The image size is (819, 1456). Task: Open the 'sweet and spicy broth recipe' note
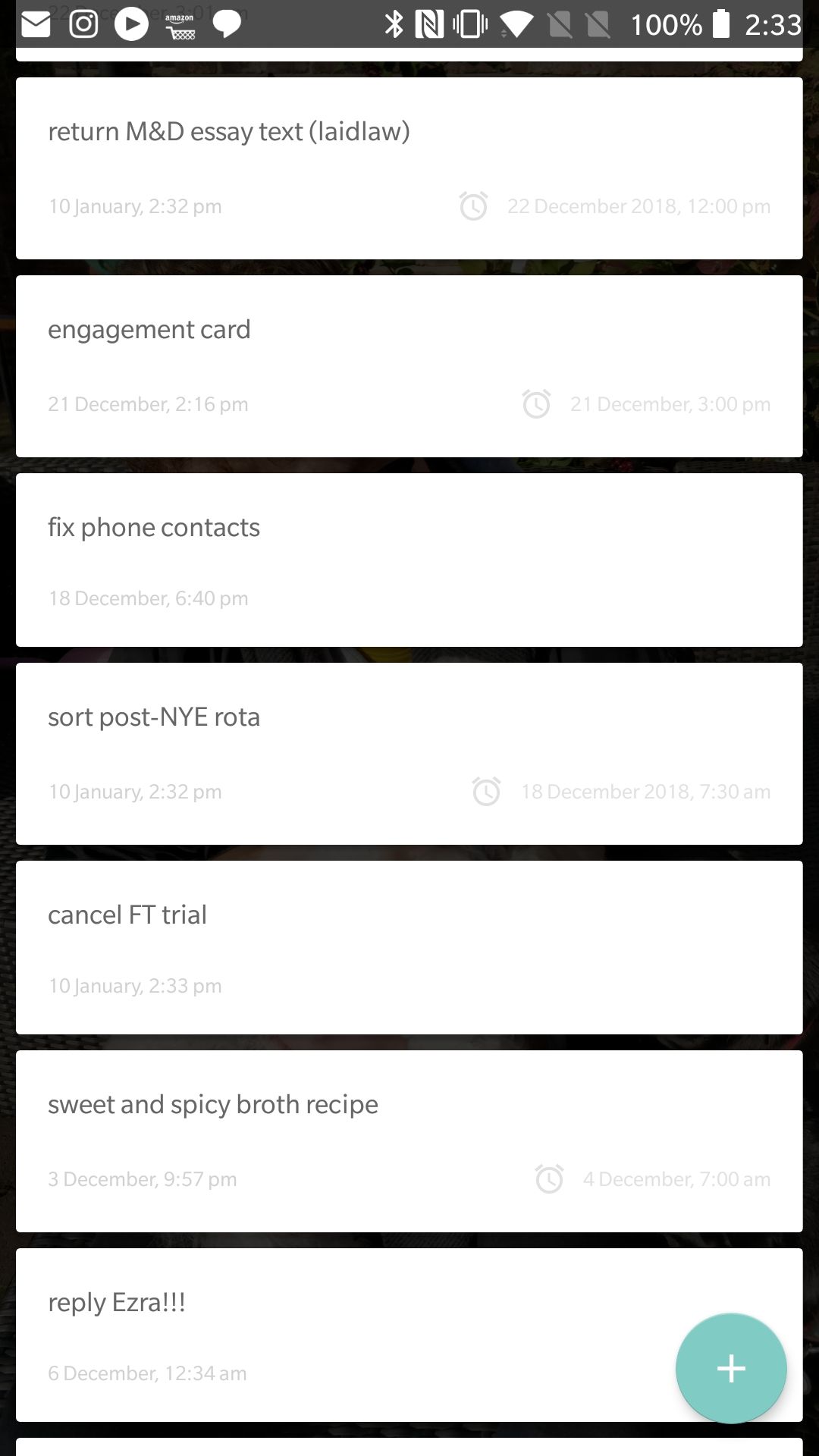[409, 1141]
